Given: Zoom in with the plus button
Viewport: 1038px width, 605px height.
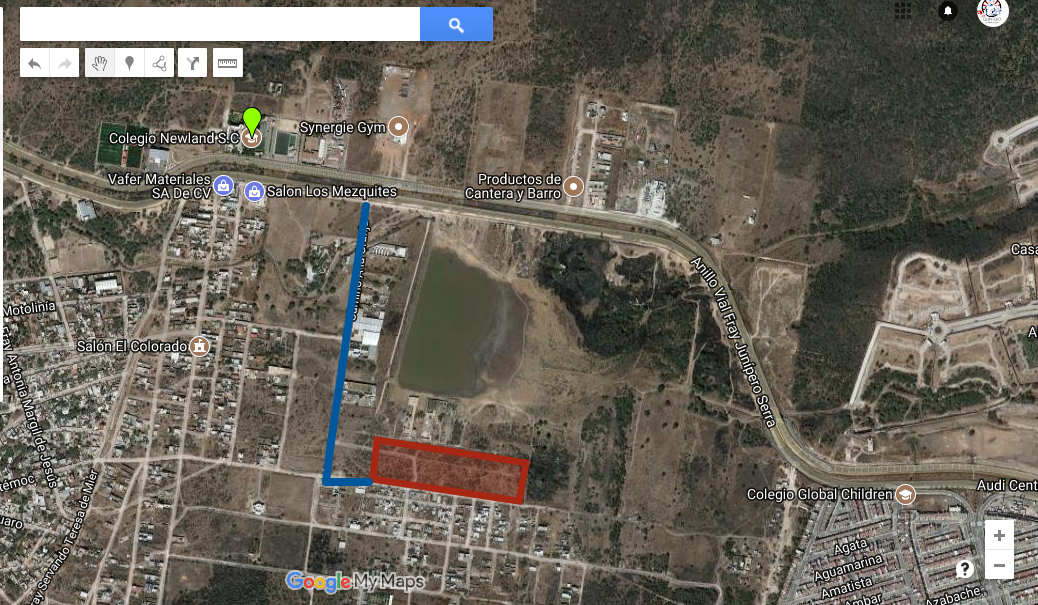Looking at the screenshot, I should [999, 535].
